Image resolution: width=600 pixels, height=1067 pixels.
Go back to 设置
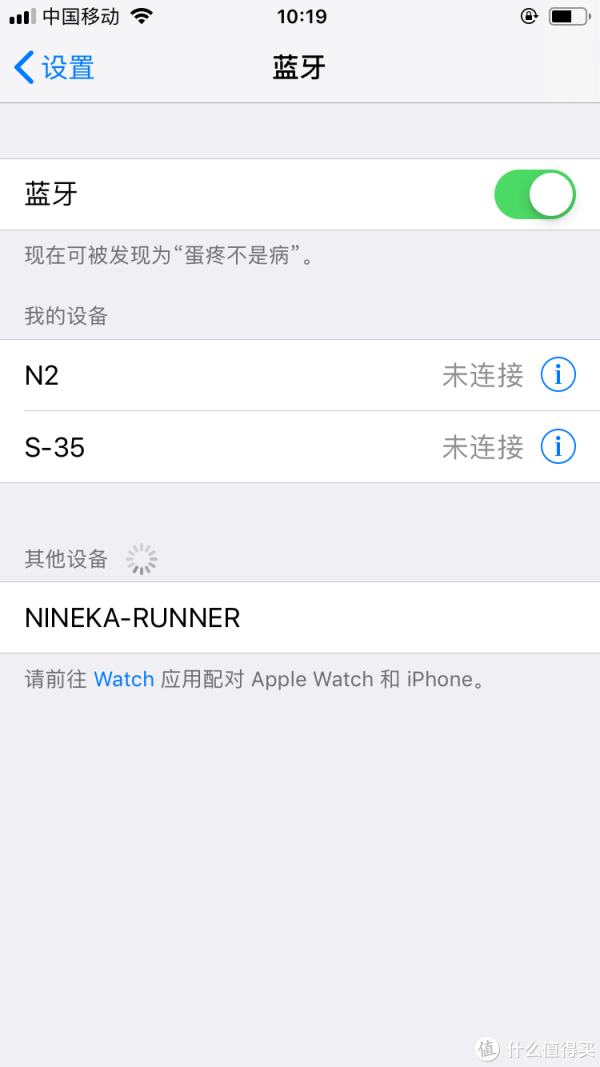pos(55,68)
